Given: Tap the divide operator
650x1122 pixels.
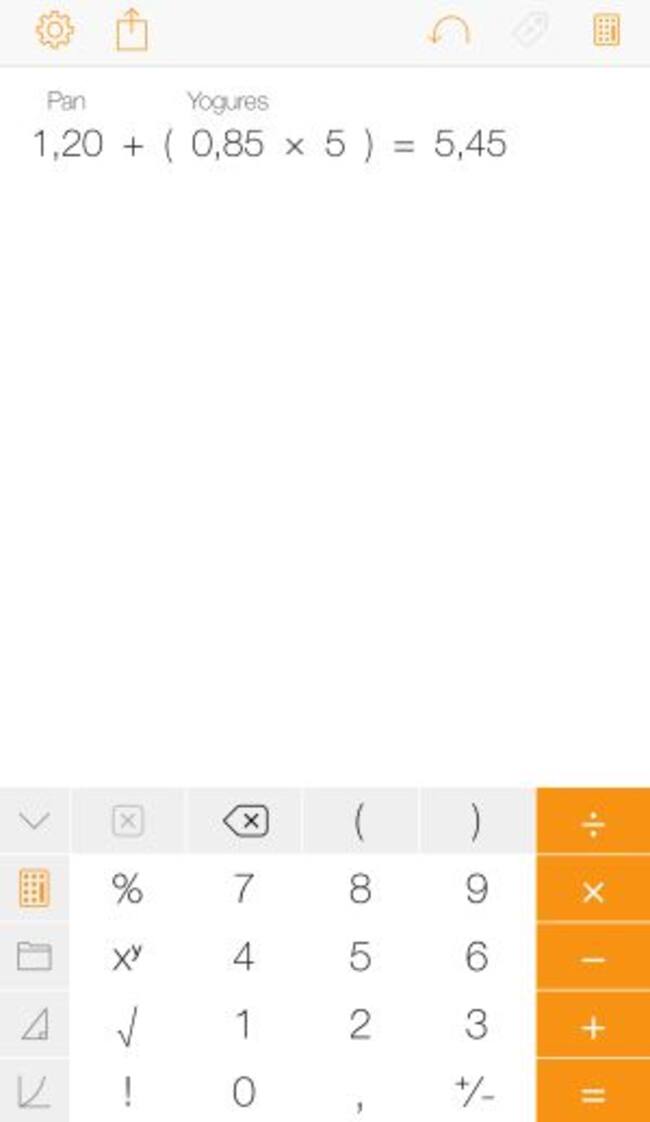Looking at the screenshot, I should pyautogui.click(x=593, y=822).
